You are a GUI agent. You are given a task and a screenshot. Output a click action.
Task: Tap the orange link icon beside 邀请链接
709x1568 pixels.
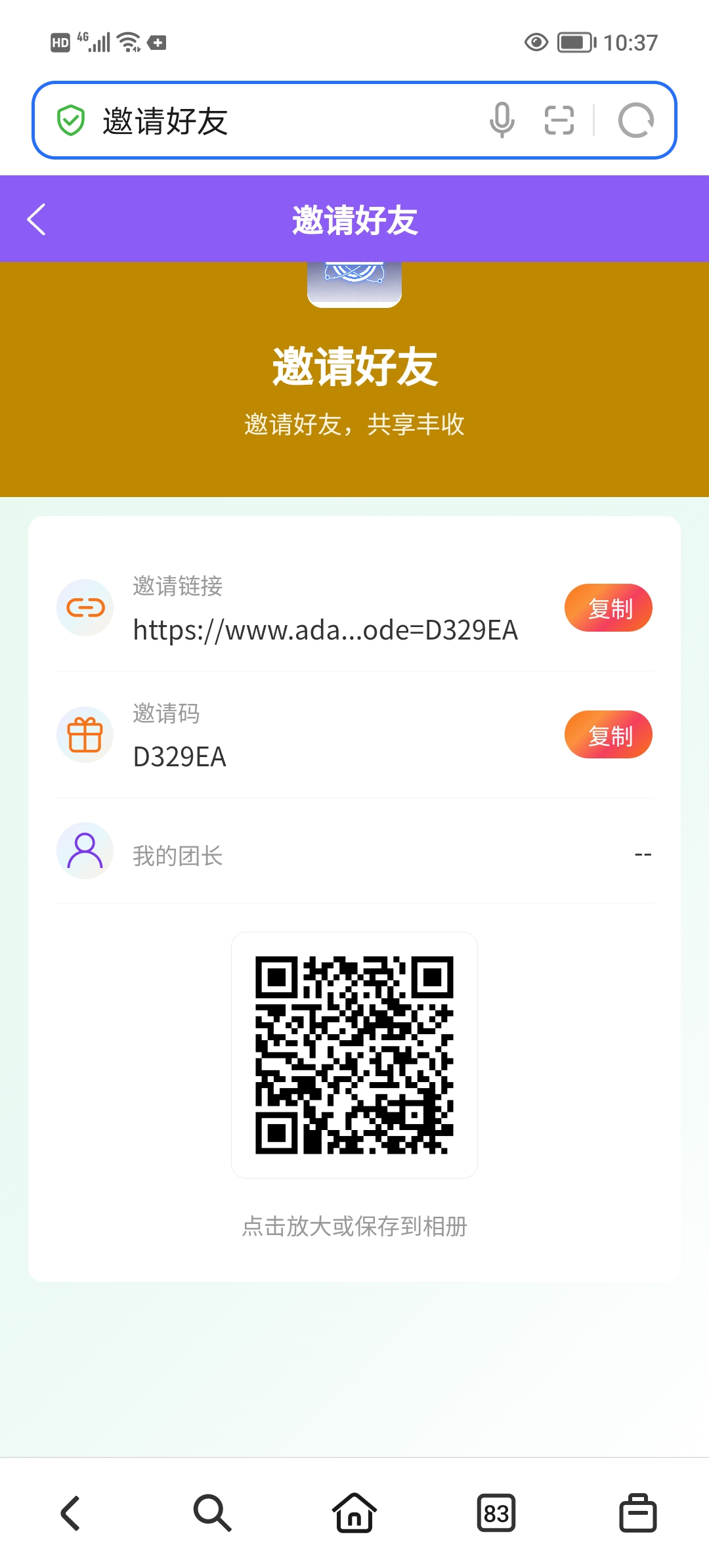(85, 607)
